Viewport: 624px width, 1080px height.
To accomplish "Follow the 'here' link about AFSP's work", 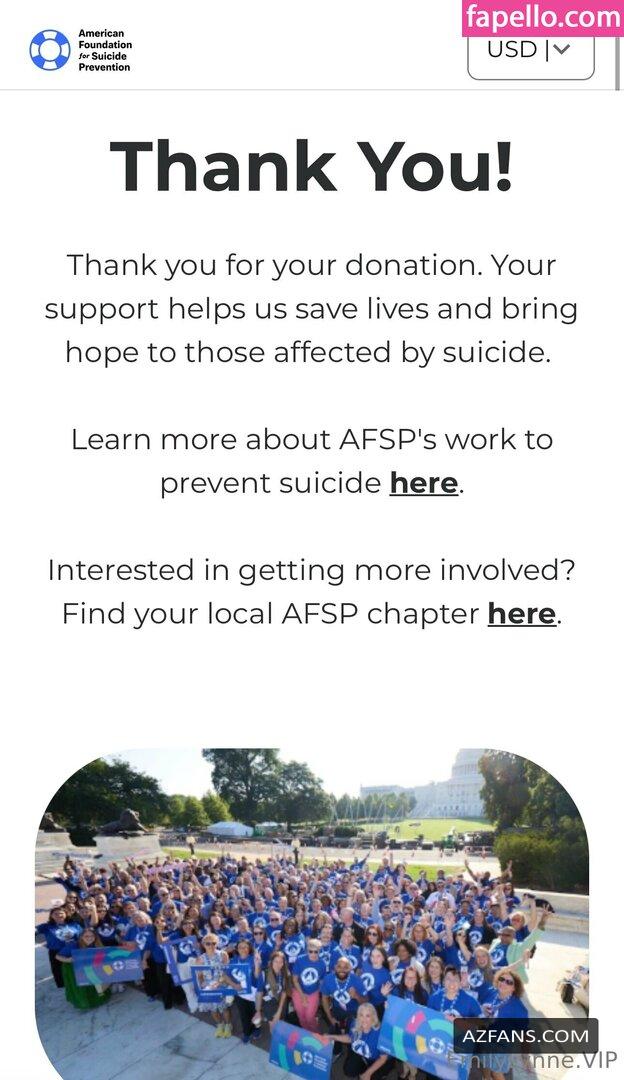I will click(423, 483).
